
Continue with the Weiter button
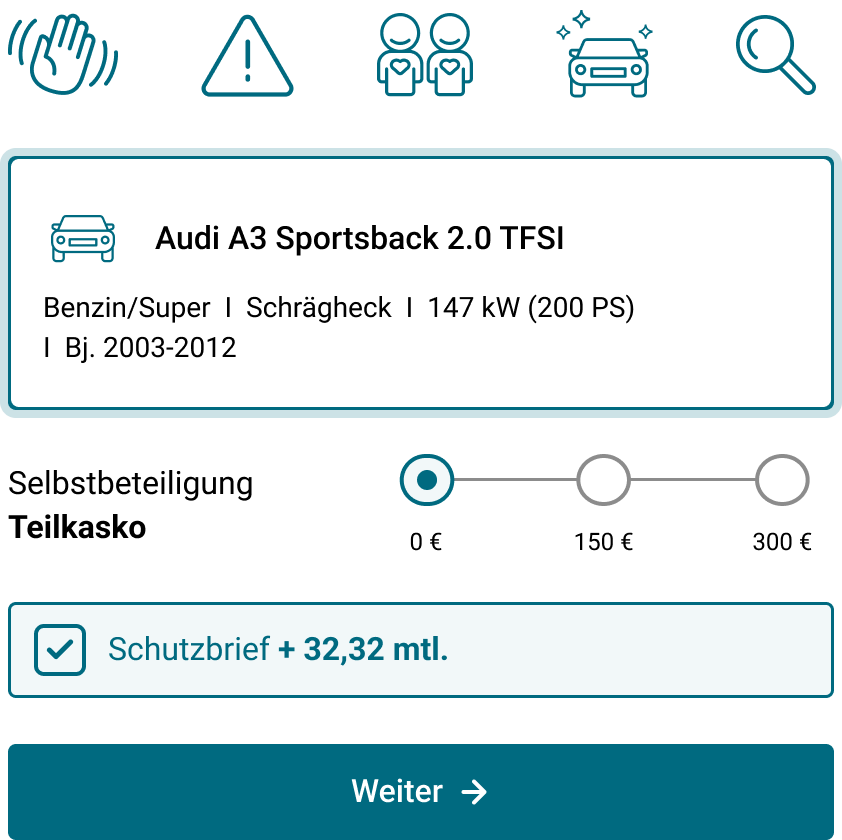[x=421, y=791]
